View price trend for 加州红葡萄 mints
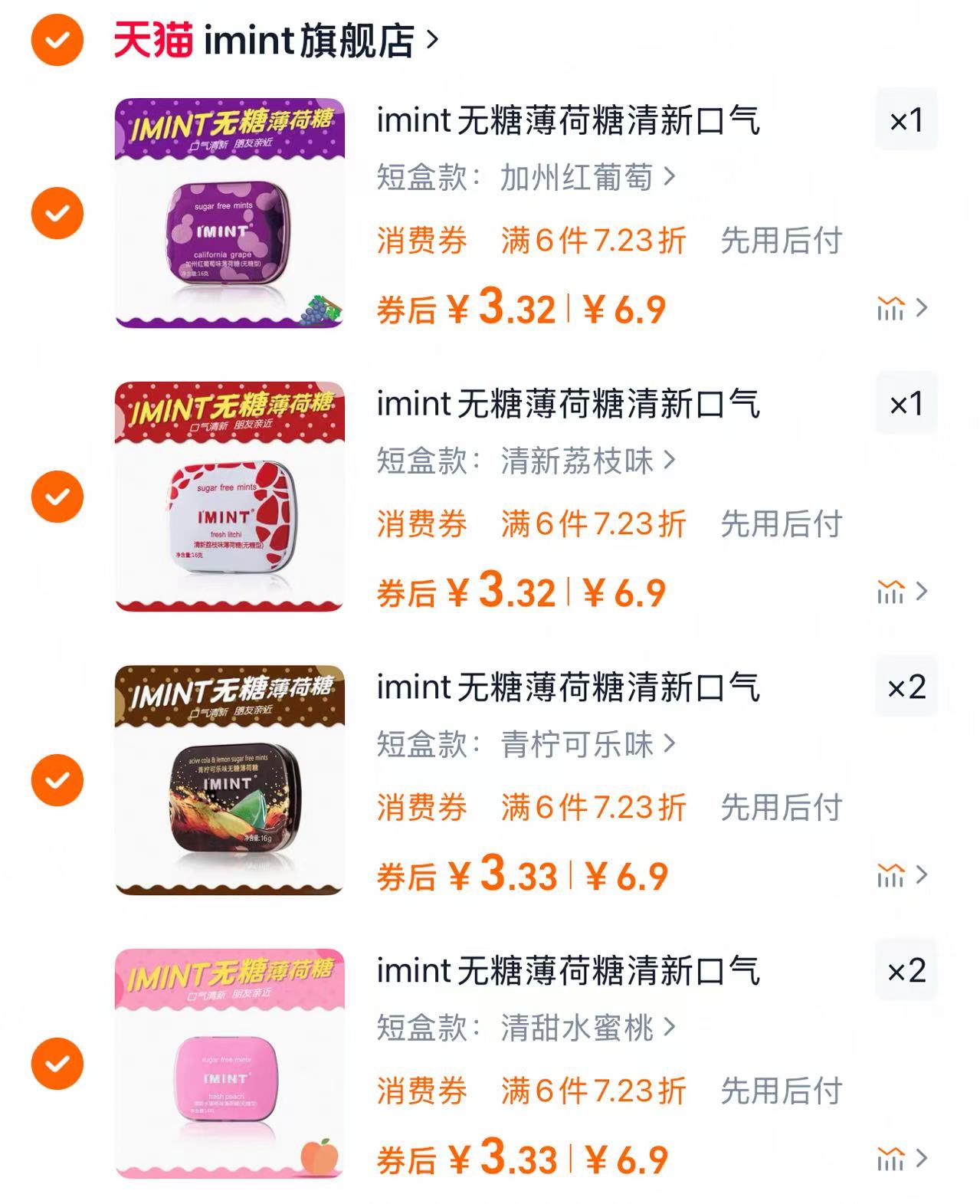 [901, 309]
